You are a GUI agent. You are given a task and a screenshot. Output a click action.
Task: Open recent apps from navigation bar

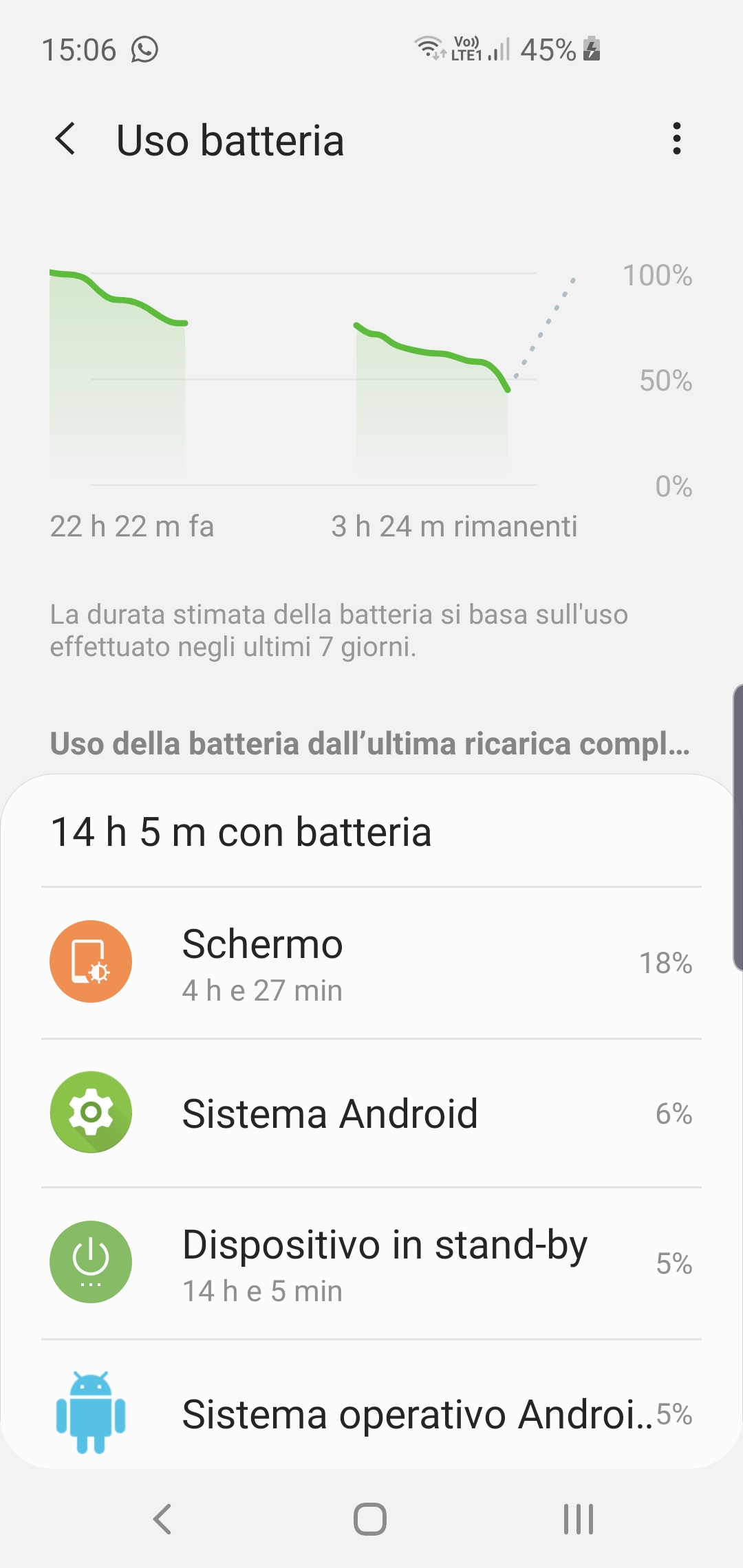point(579,1519)
